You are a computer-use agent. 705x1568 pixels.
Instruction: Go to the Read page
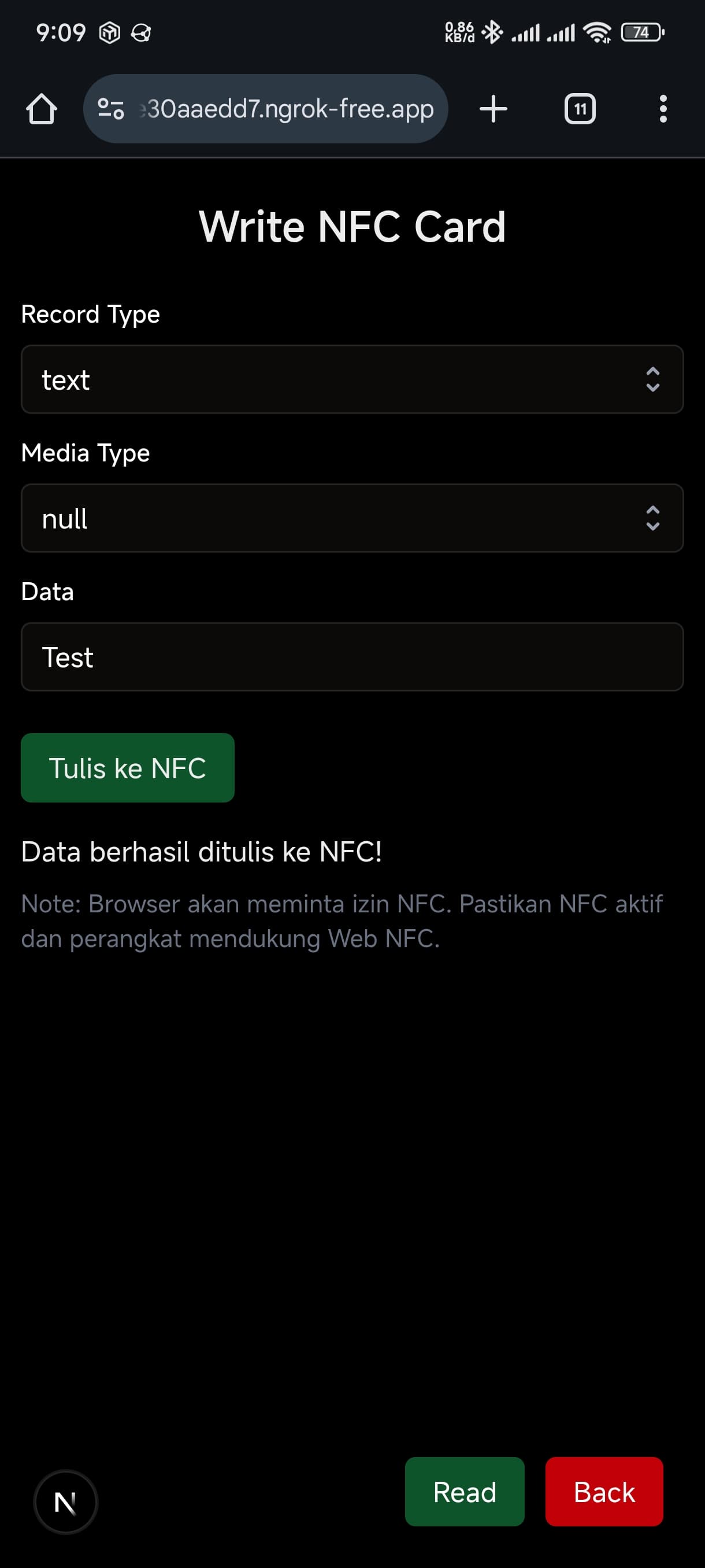tap(464, 1491)
